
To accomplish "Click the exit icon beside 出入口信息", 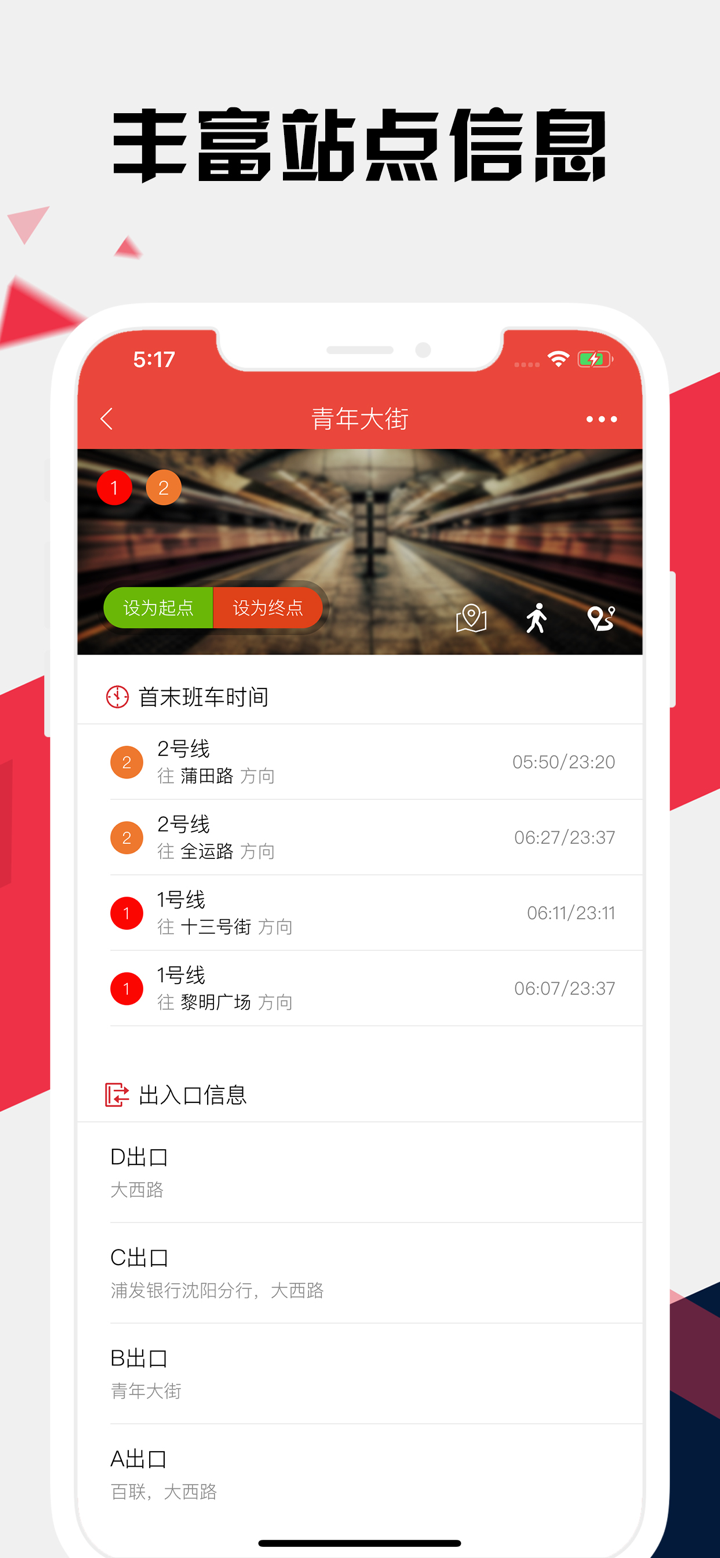I will pos(119,1094).
